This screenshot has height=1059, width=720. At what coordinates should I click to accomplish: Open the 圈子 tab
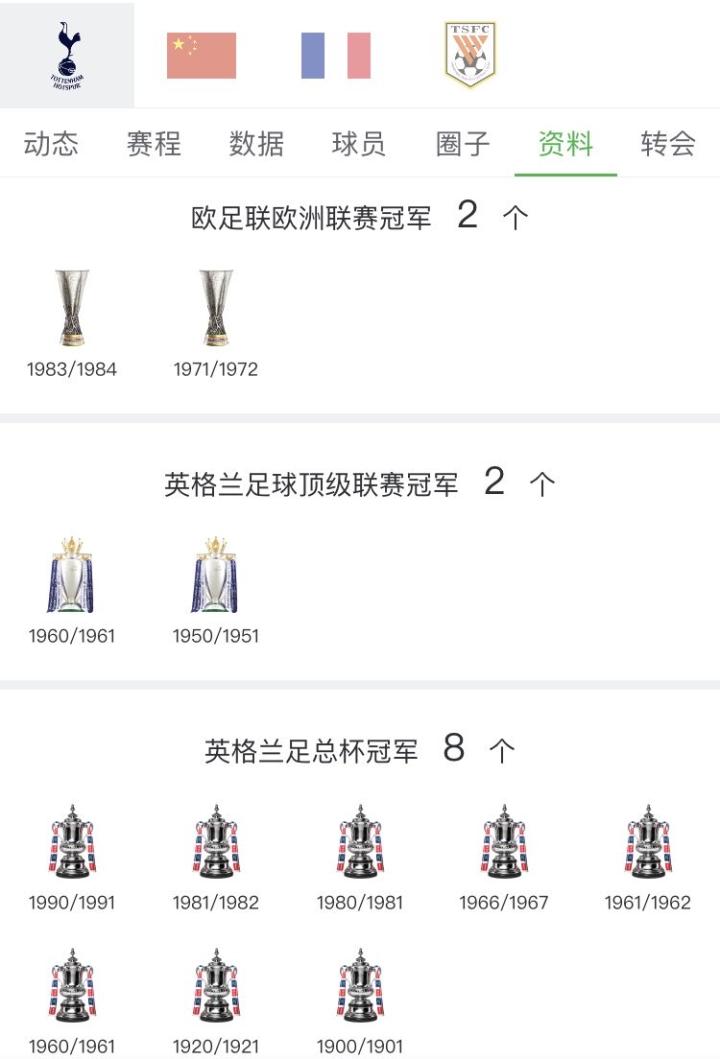click(463, 144)
